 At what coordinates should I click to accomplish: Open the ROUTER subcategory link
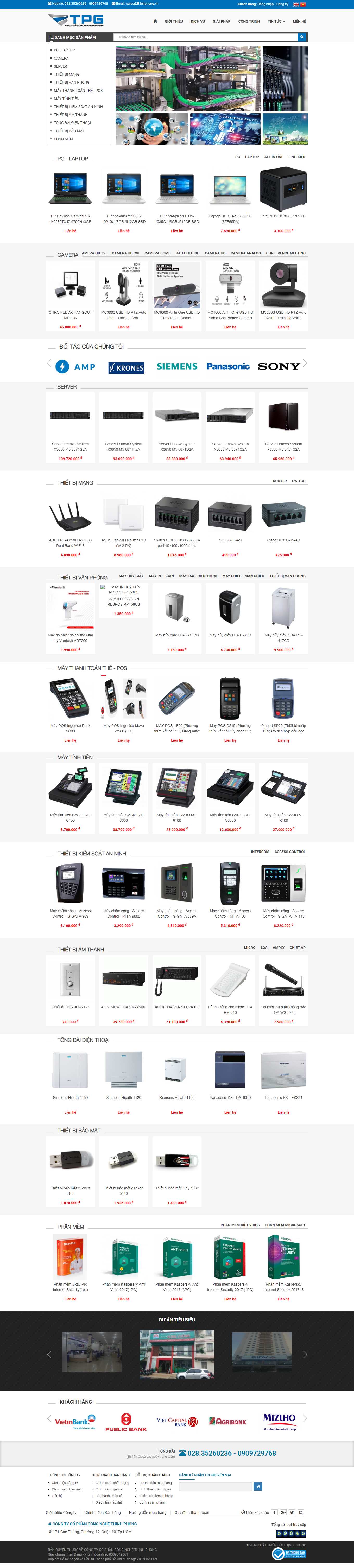(x=280, y=481)
